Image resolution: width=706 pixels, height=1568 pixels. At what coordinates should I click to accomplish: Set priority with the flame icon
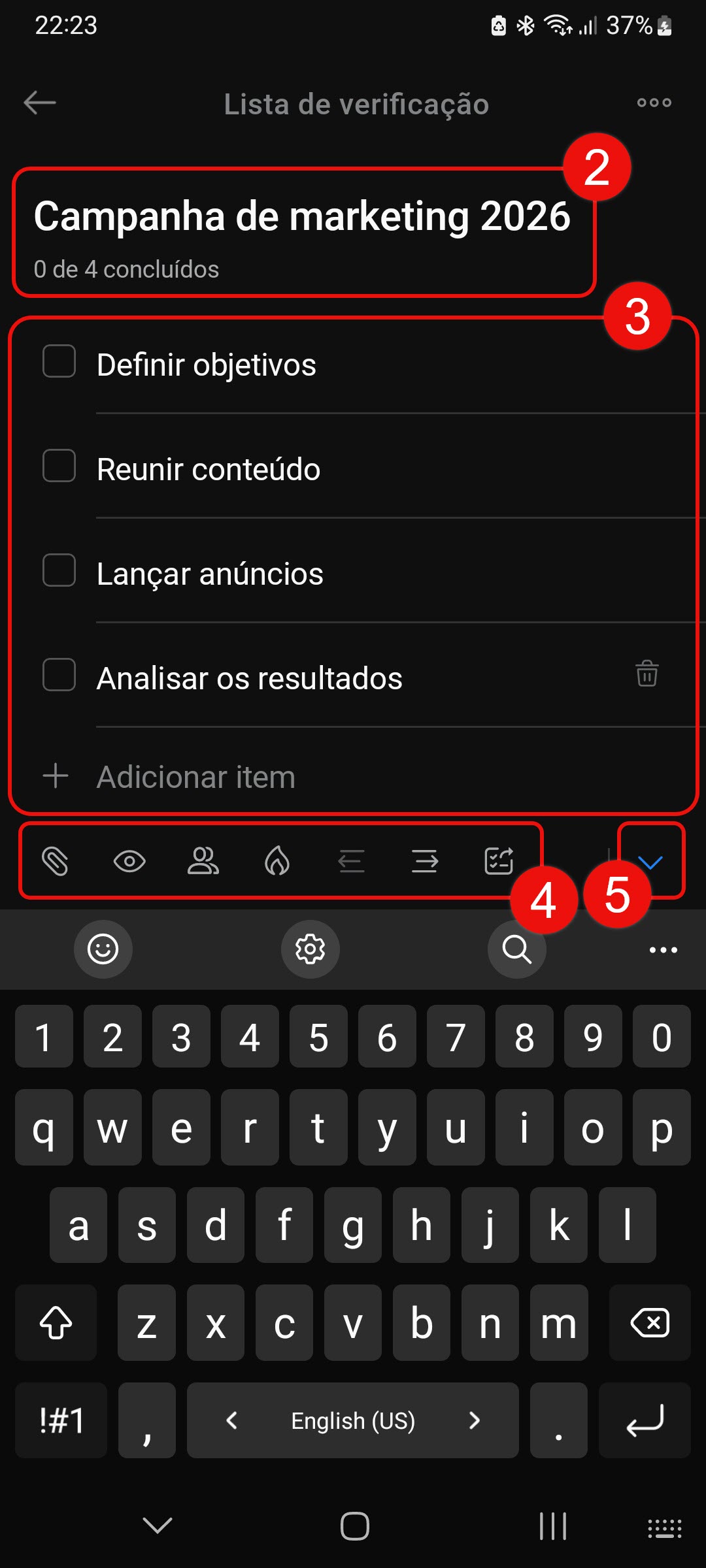pyautogui.click(x=277, y=861)
